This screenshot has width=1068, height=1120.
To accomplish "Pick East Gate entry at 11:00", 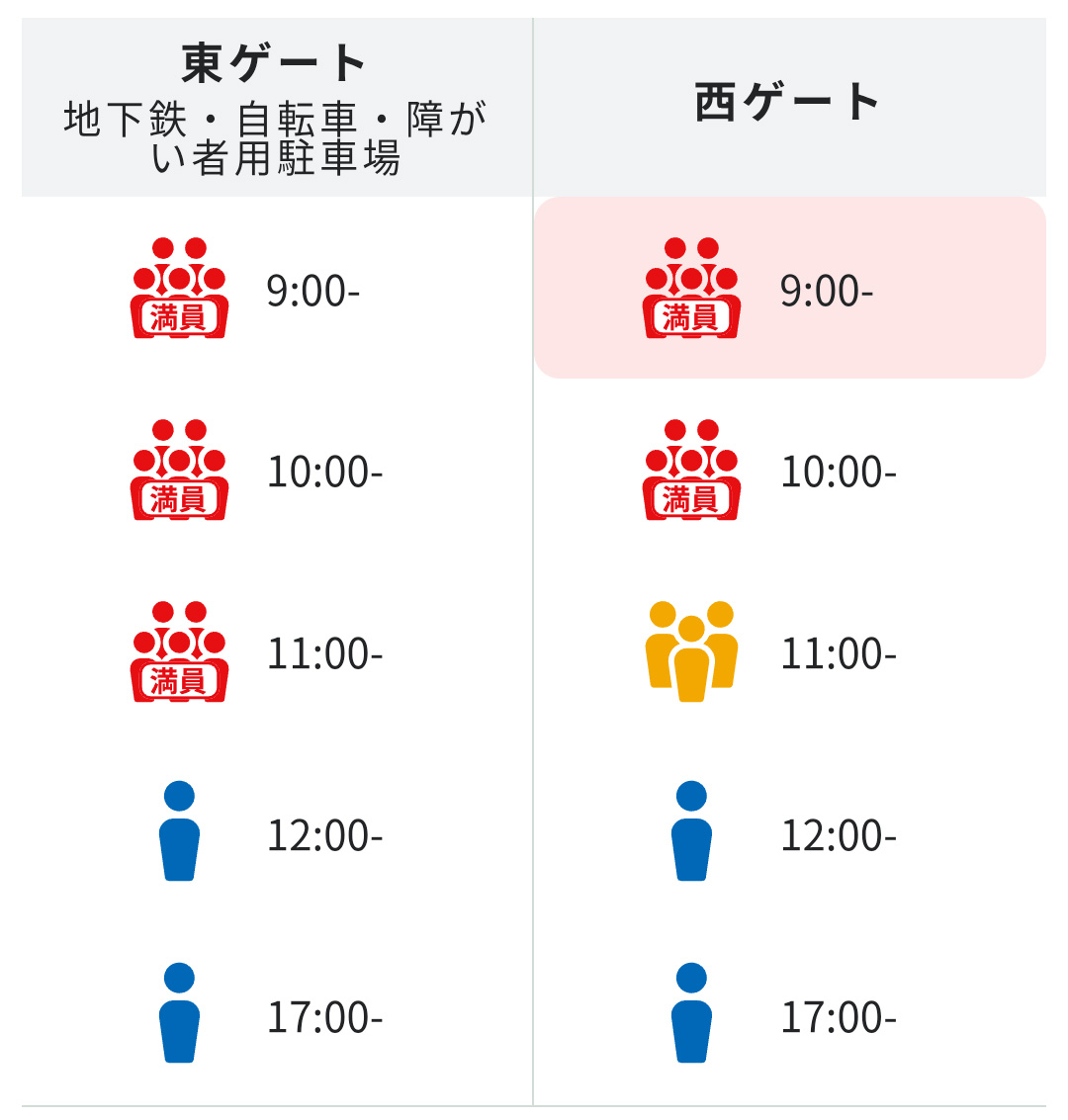I will (277, 652).
